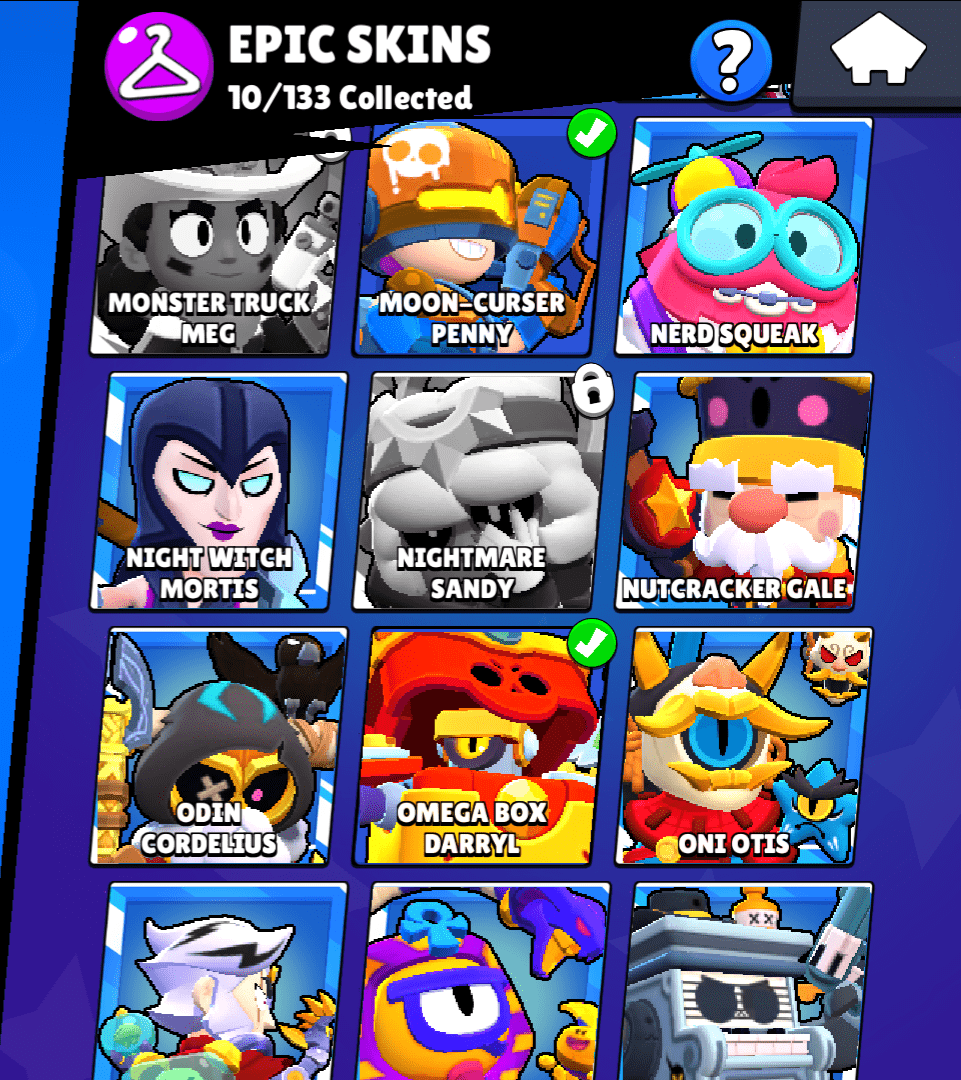Tap the locked Nightmare Sandy skin
Screen dimensions: 961x1080
click(479, 492)
